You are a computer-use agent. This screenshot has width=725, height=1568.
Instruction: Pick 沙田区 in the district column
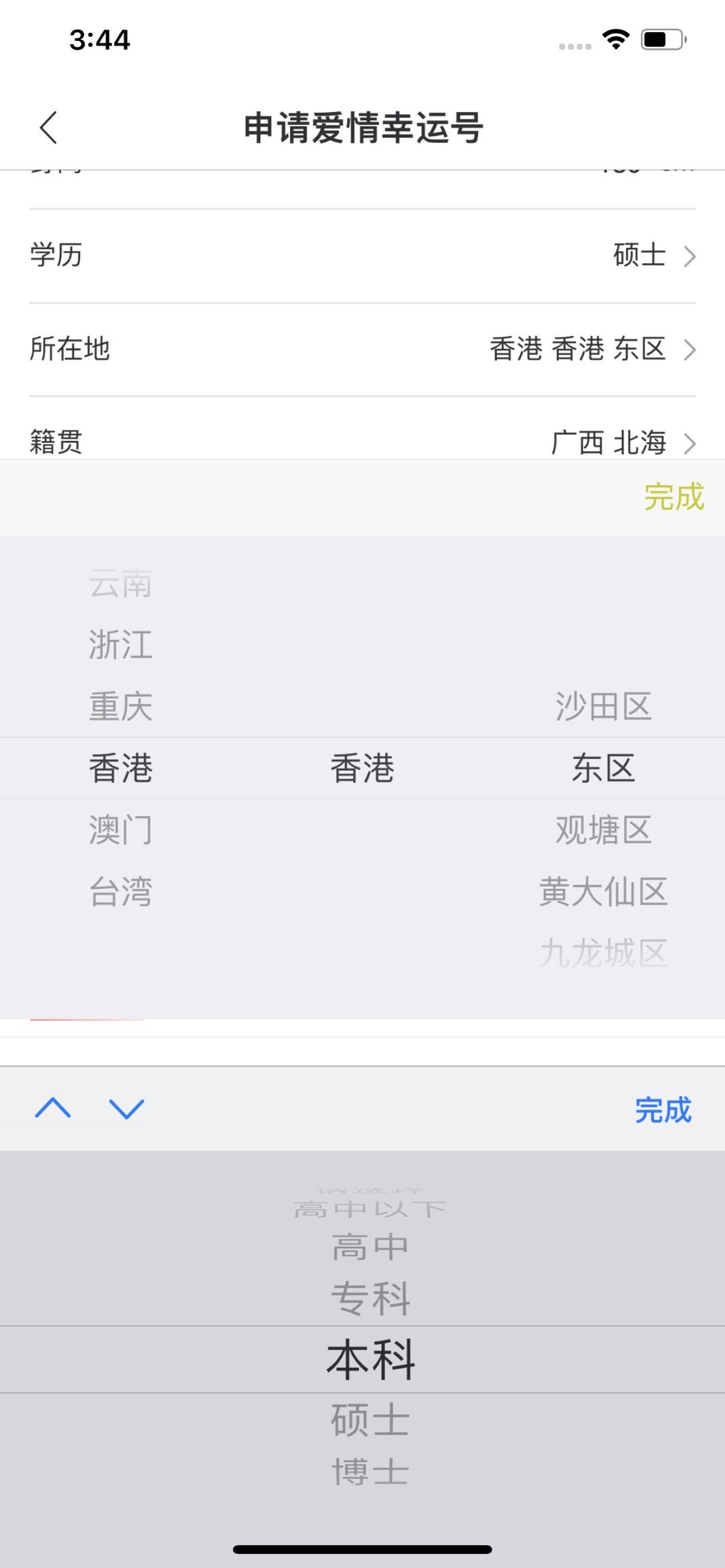(603, 707)
